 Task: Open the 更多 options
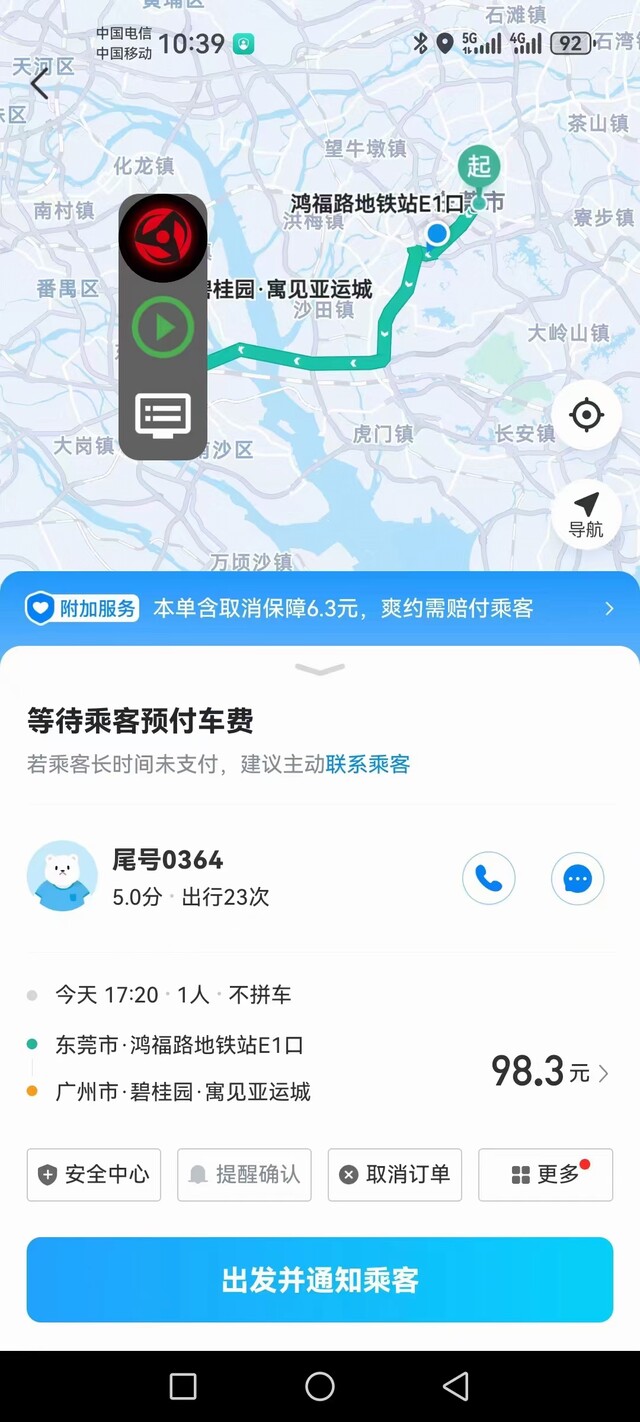(545, 1174)
